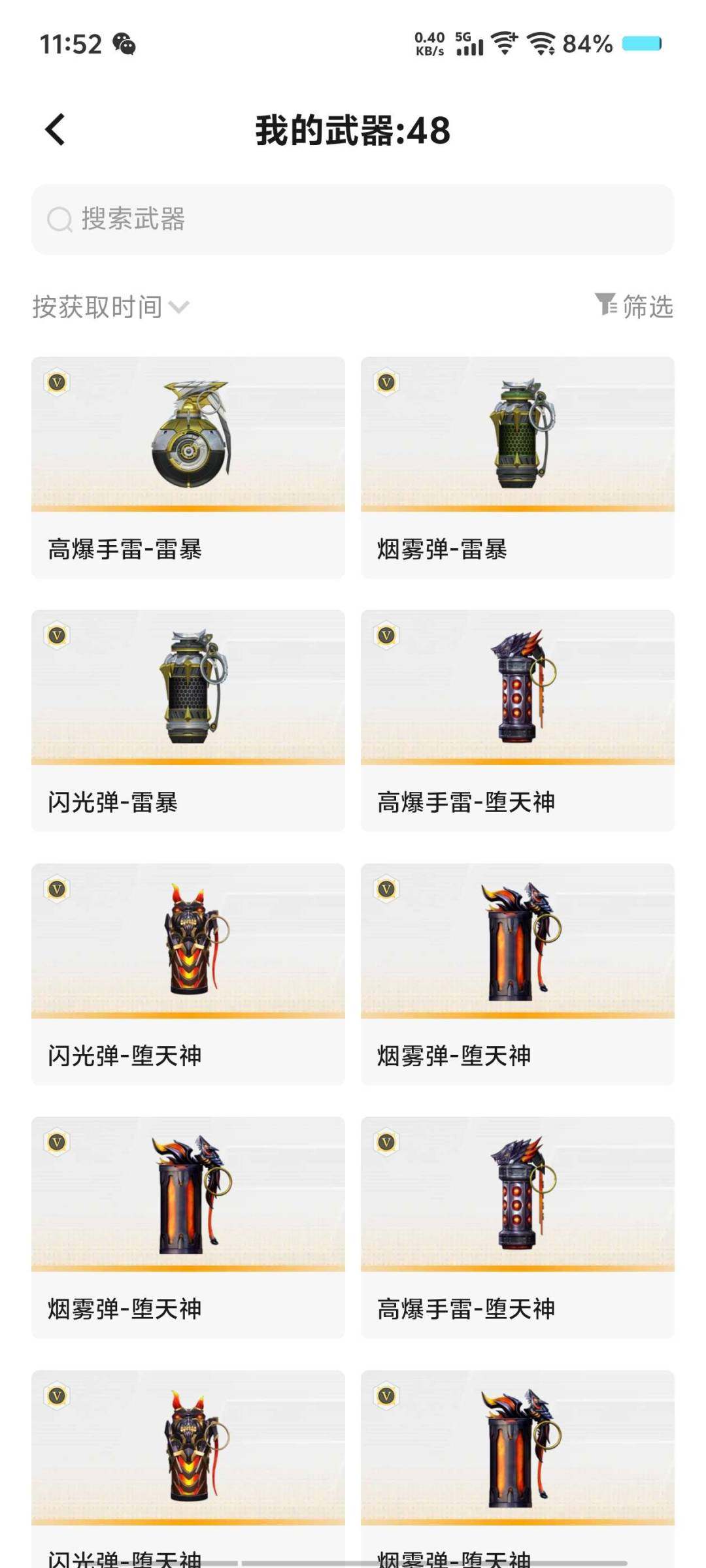Screen dimensions: 706x1568
Task: Click the V rank badge on 烟雾弹-雷暴
Action: click(x=386, y=381)
